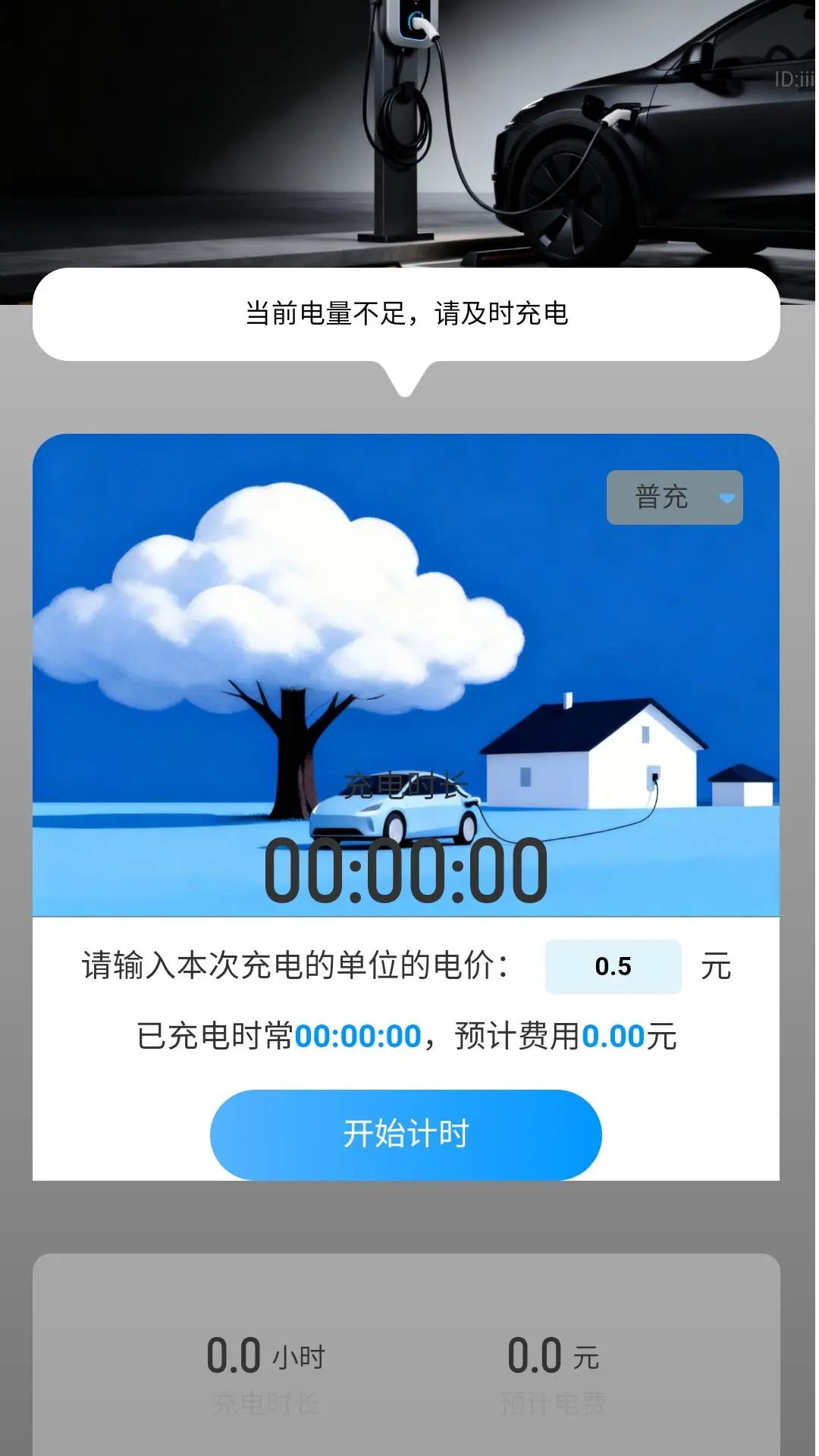Expand the chevron next to 普充
This screenshot has width=819, height=1456.
(x=726, y=498)
